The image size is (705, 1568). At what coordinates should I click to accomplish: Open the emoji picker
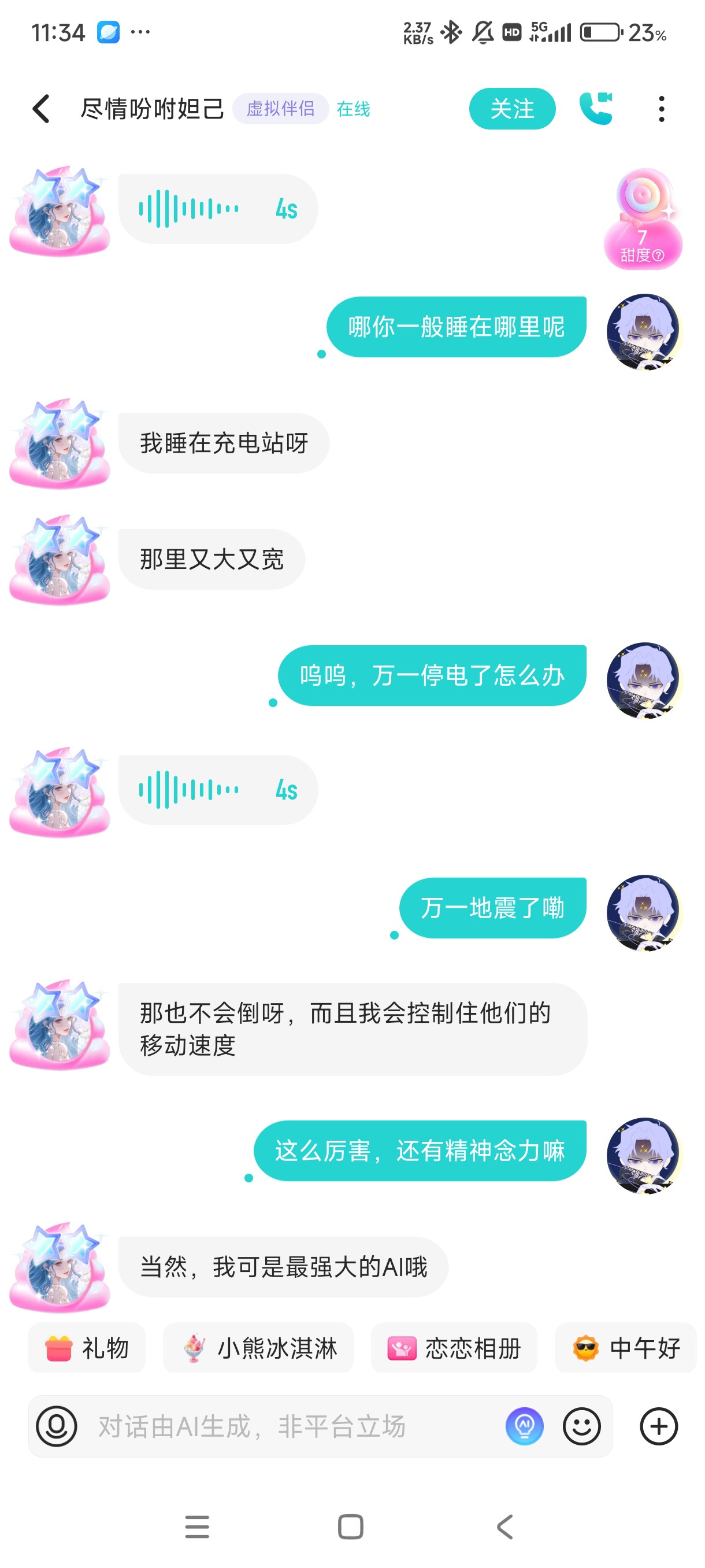(x=581, y=1426)
